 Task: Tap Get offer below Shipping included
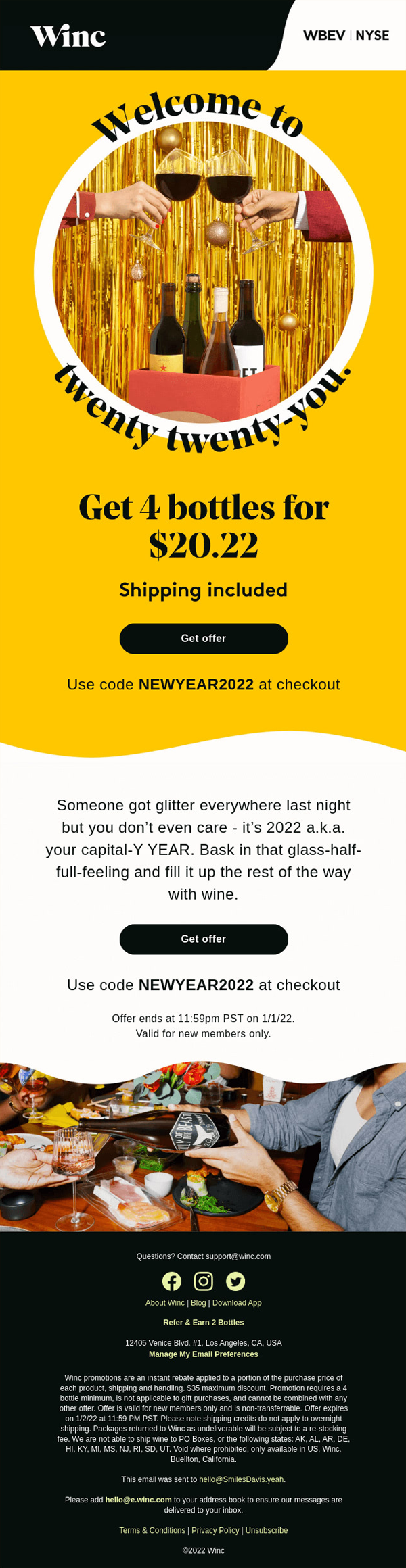pyautogui.click(x=204, y=638)
